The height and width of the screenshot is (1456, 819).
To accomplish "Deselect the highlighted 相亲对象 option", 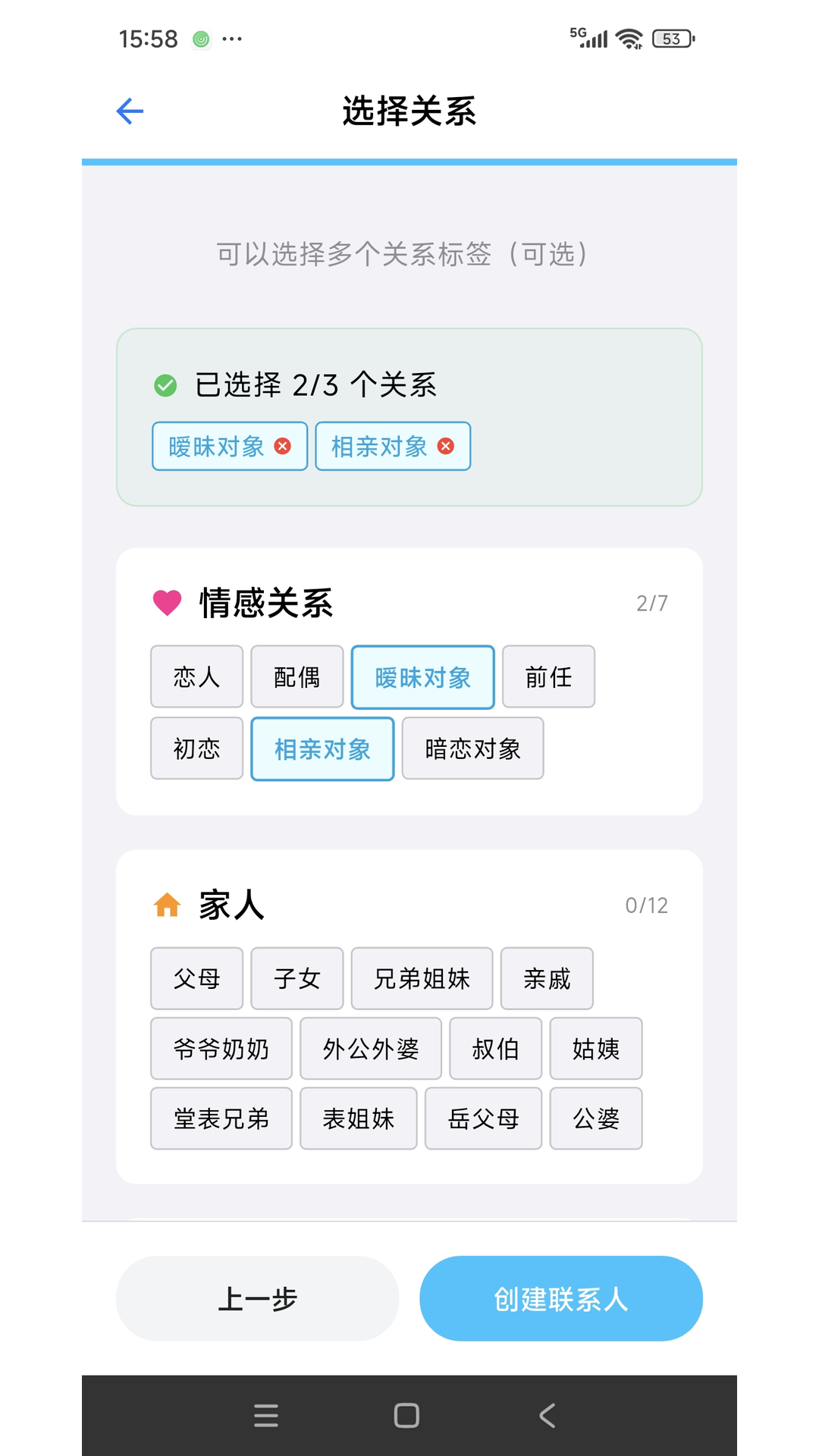I will point(321,748).
